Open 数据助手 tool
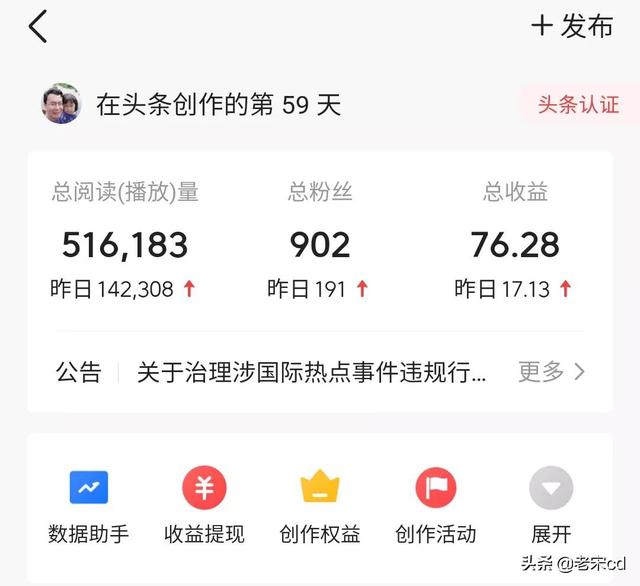Image resolution: width=640 pixels, height=586 pixels. pyautogui.click(x=89, y=506)
